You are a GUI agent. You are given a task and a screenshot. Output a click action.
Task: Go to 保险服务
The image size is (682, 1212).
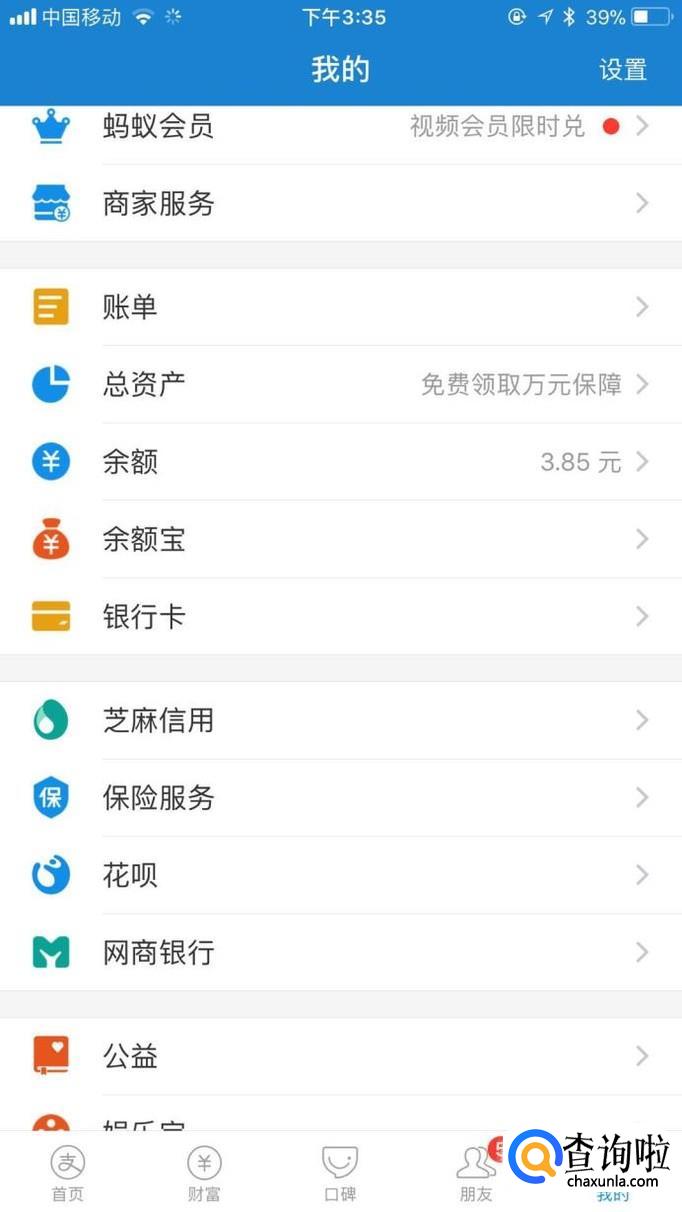pyautogui.click(x=340, y=798)
